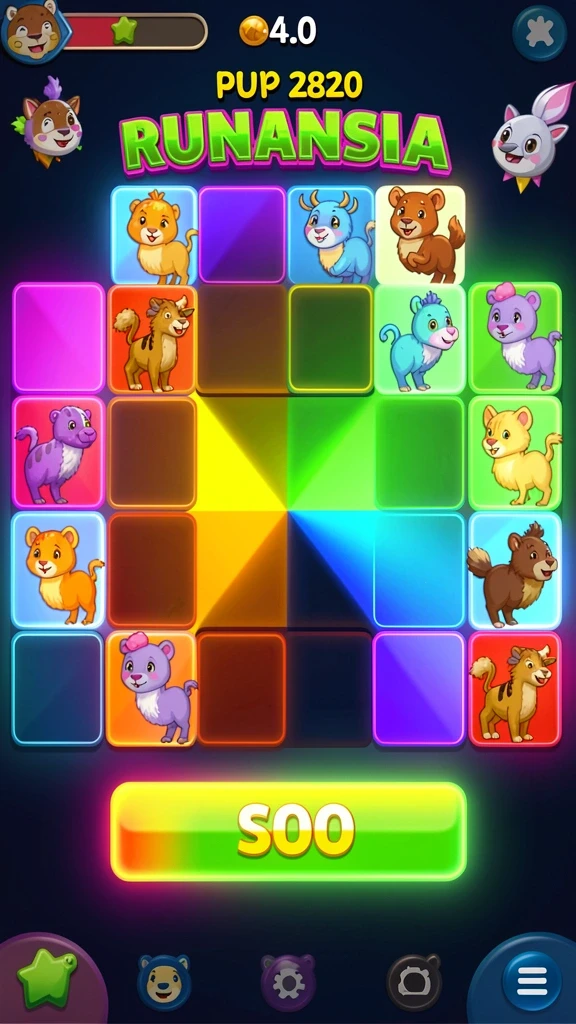576x1024 pixels.
Task: Tap the empty magenta tile
Action: pyautogui.click(x=59, y=338)
